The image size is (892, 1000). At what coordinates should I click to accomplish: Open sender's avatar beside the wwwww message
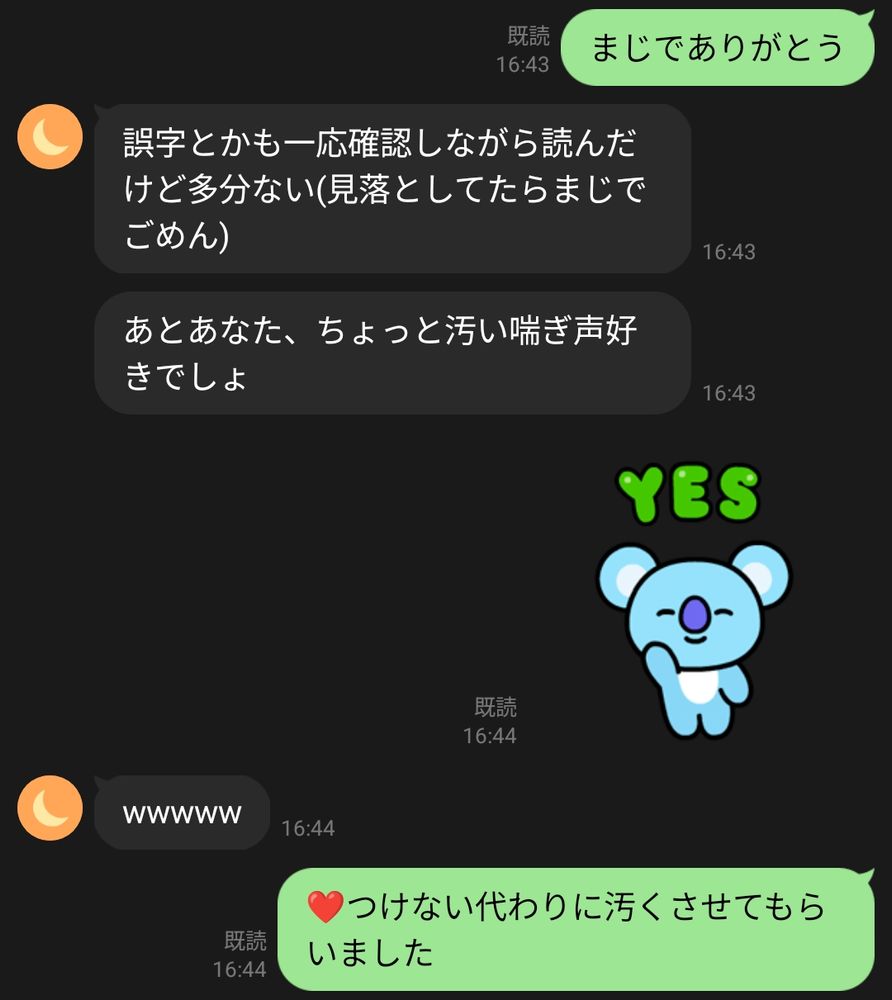pos(50,807)
